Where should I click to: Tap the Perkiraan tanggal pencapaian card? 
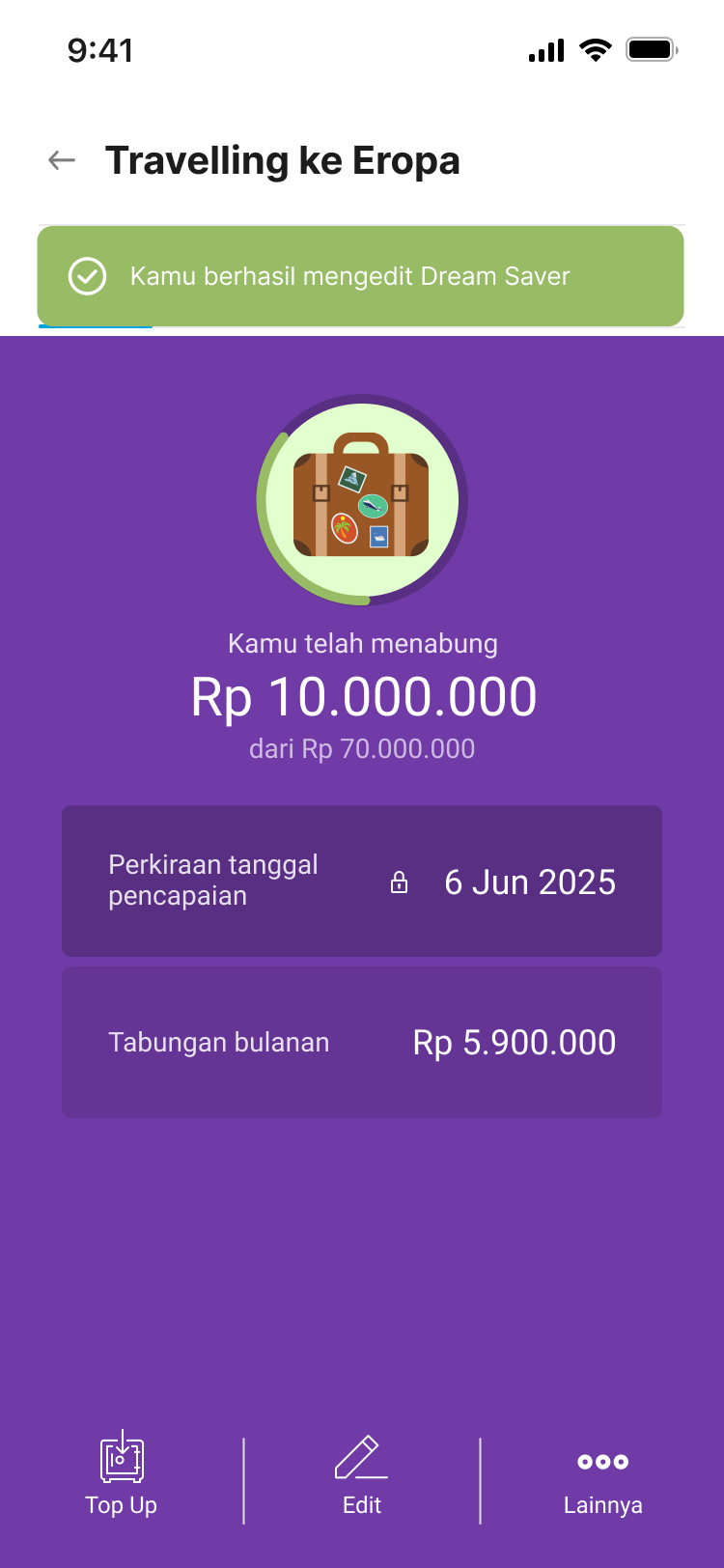point(361,882)
